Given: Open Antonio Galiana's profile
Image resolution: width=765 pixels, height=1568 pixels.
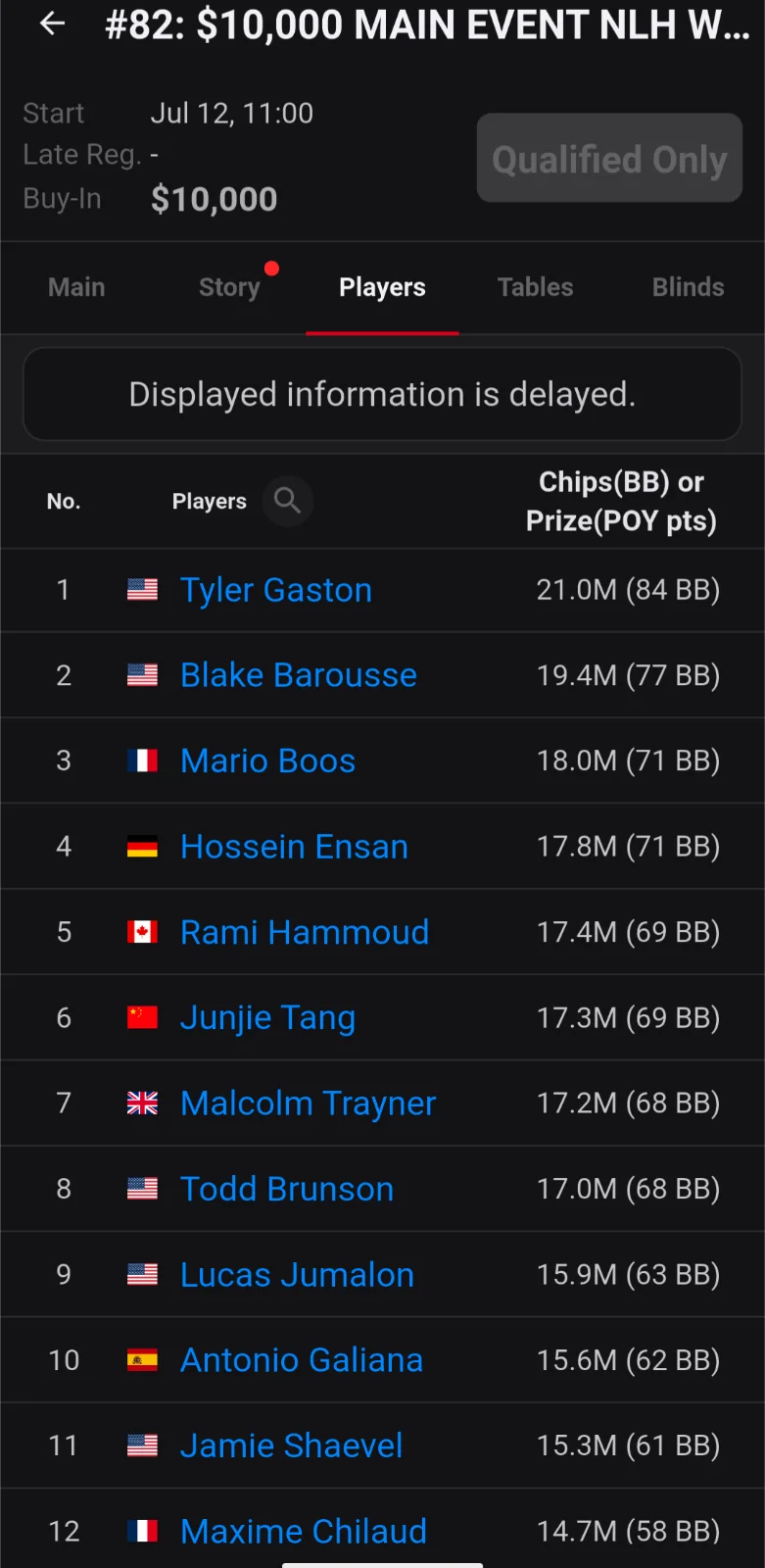Looking at the screenshot, I should 302,1360.
